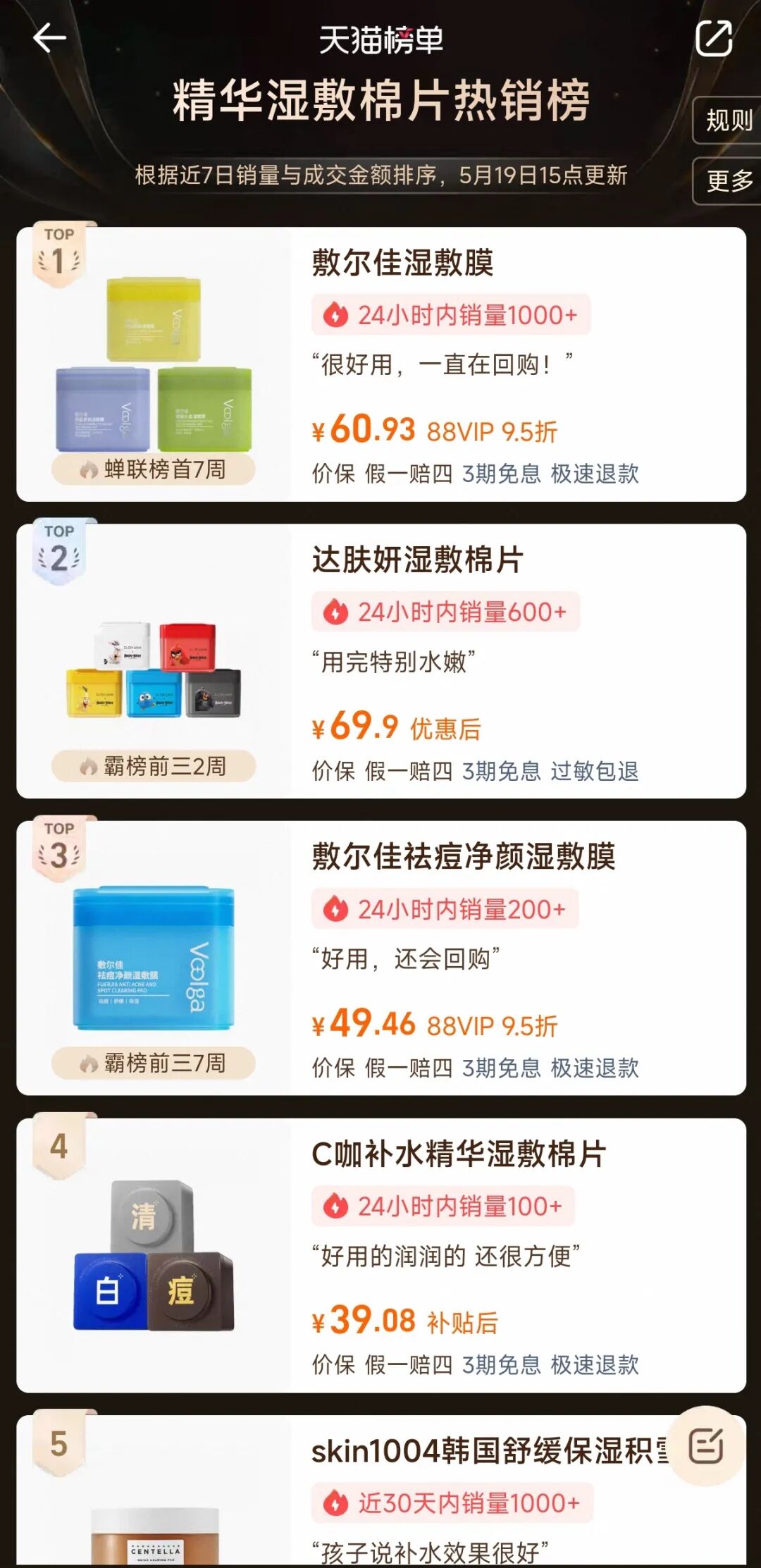
Task: Share this ranking list
Action: [714, 38]
